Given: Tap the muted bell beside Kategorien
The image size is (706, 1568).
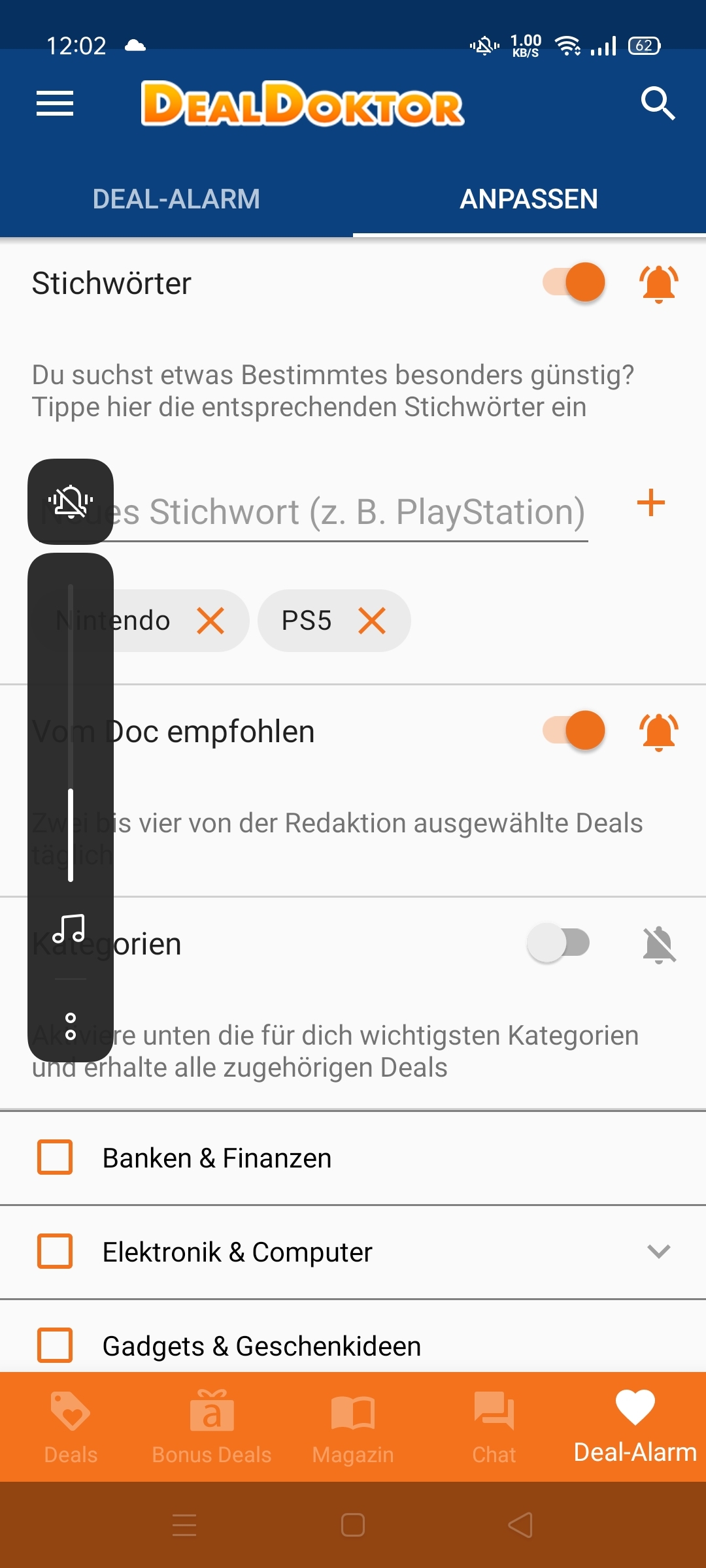Looking at the screenshot, I should [x=659, y=944].
